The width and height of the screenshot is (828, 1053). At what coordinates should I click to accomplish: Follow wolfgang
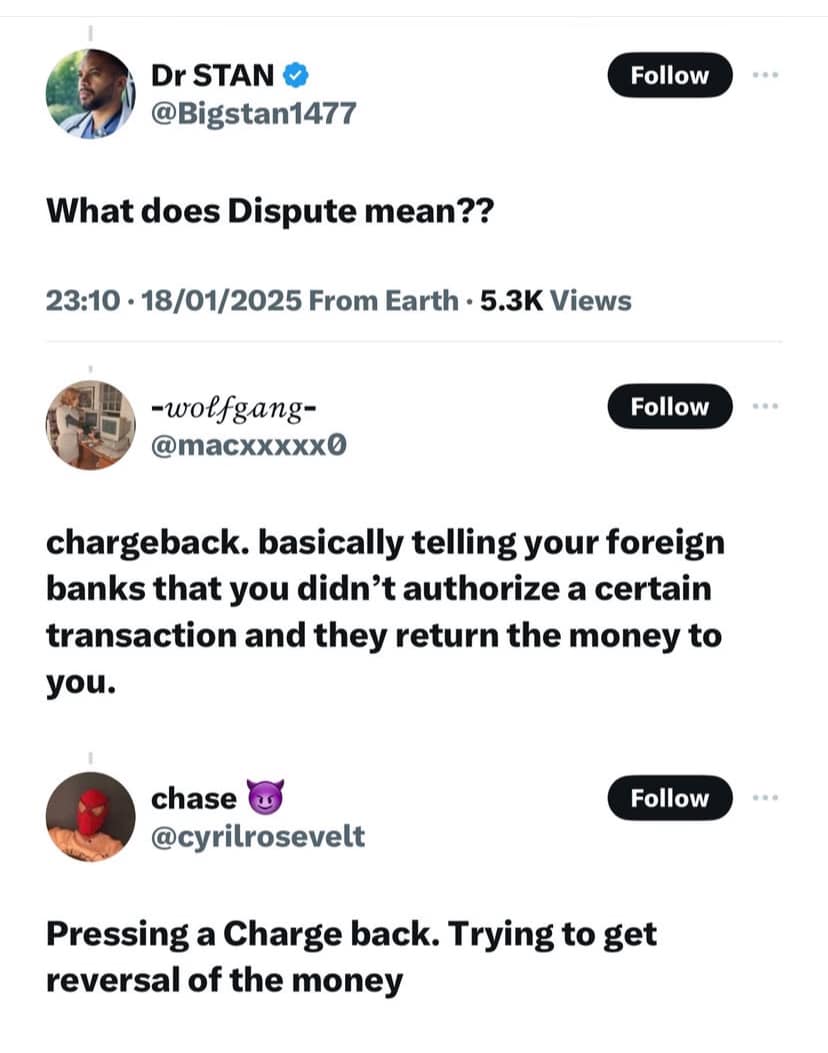669,406
